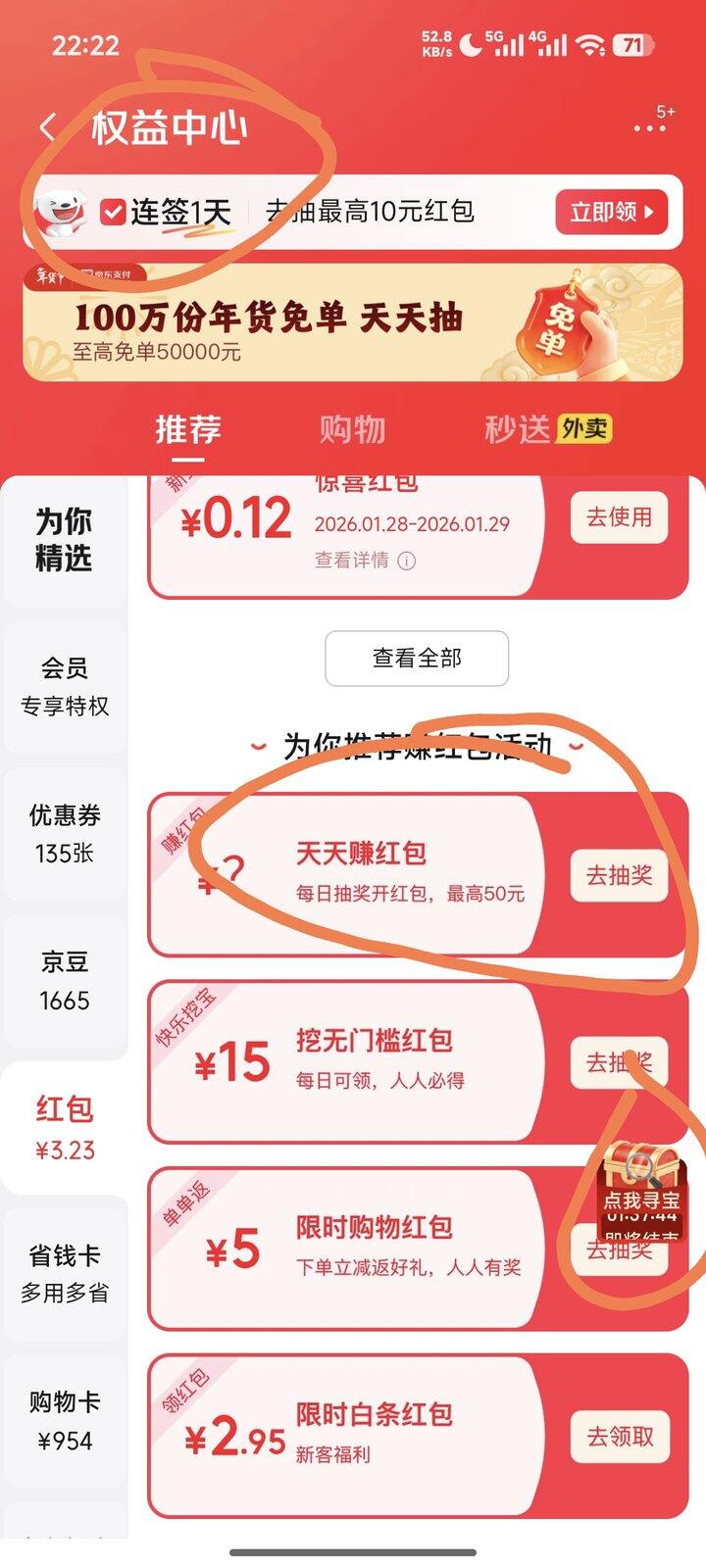Viewport: 706px width, 1568px height.
Task: Select 为你精选 in the side menu
Action: (64, 539)
